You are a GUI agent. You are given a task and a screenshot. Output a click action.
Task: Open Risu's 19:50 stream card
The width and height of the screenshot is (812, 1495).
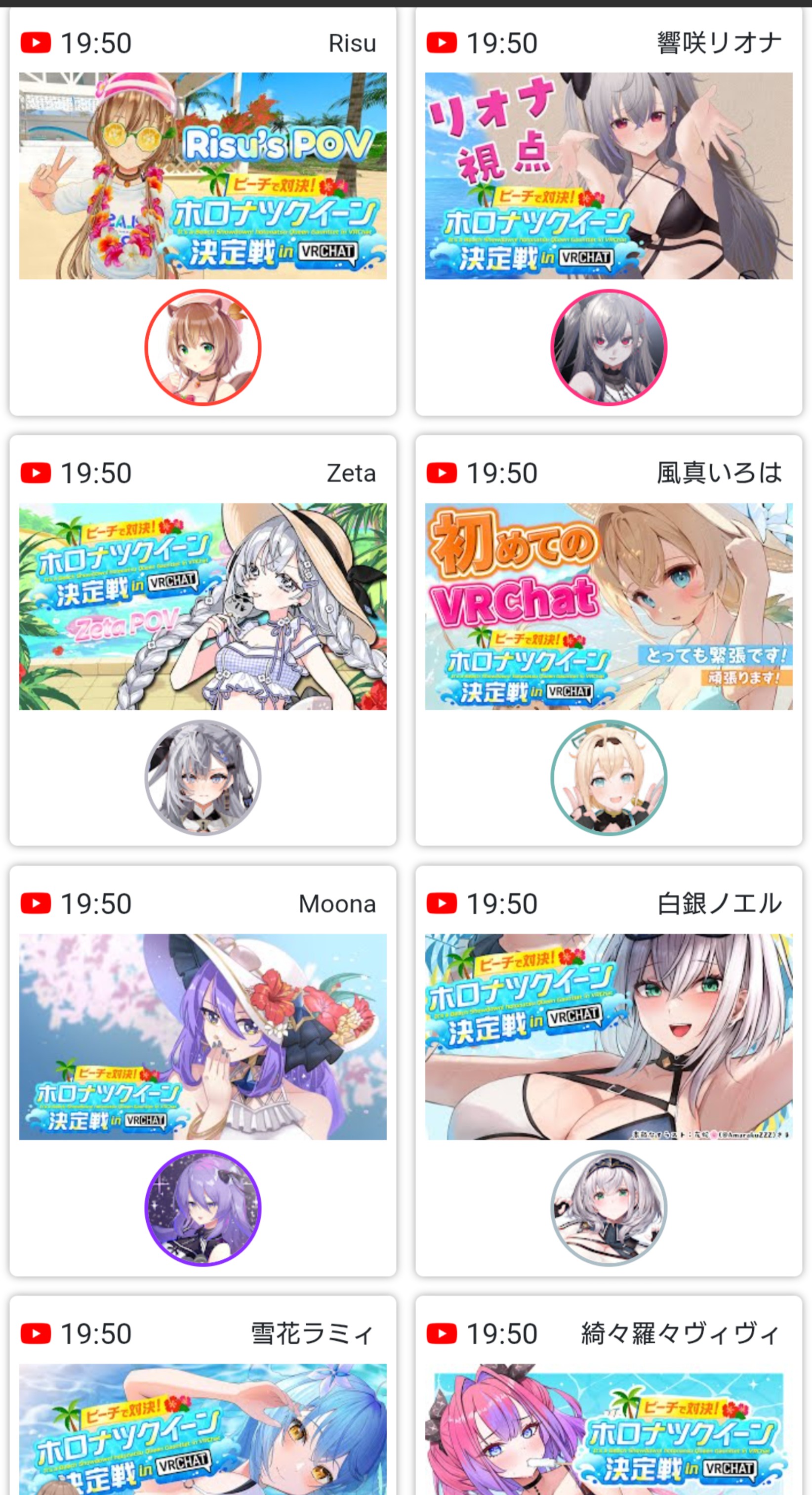pyautogui.click(x=203, y=211)
